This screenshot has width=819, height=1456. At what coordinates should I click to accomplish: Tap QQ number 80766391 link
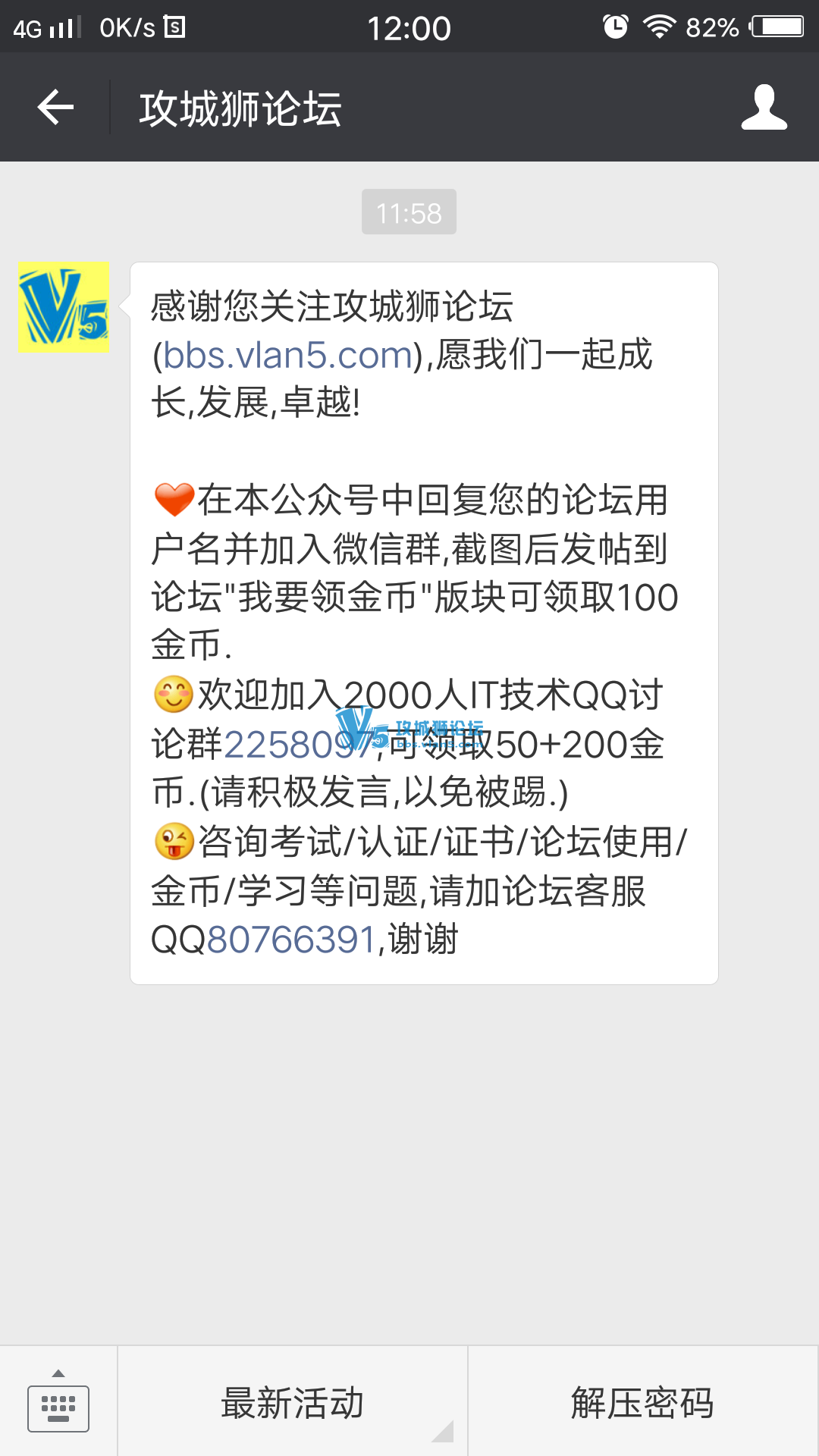click(x=291, y=940)
